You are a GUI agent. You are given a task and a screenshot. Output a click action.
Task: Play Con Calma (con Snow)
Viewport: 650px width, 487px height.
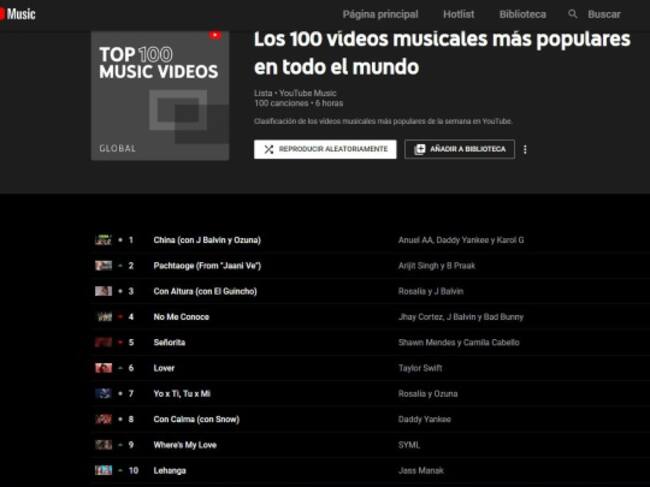[196, 419]
